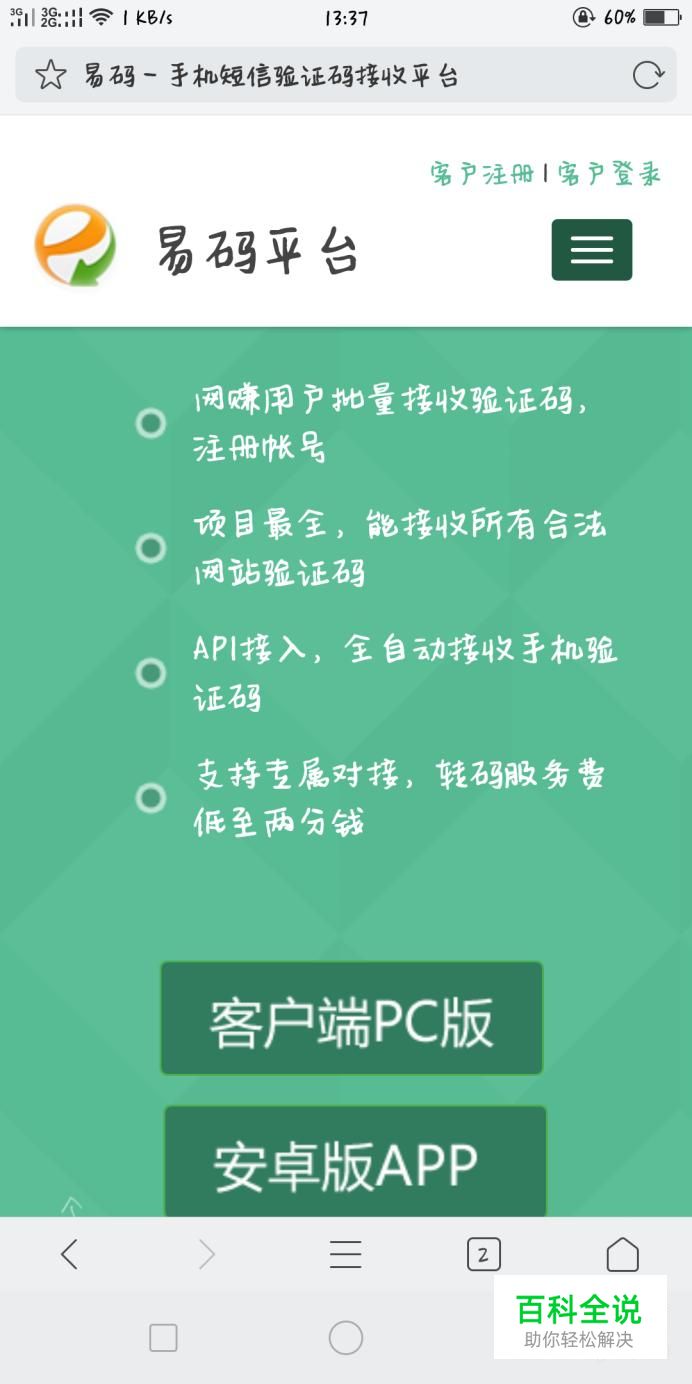
Task: Reload the page with the refresh icon
Action: (648, 75)
